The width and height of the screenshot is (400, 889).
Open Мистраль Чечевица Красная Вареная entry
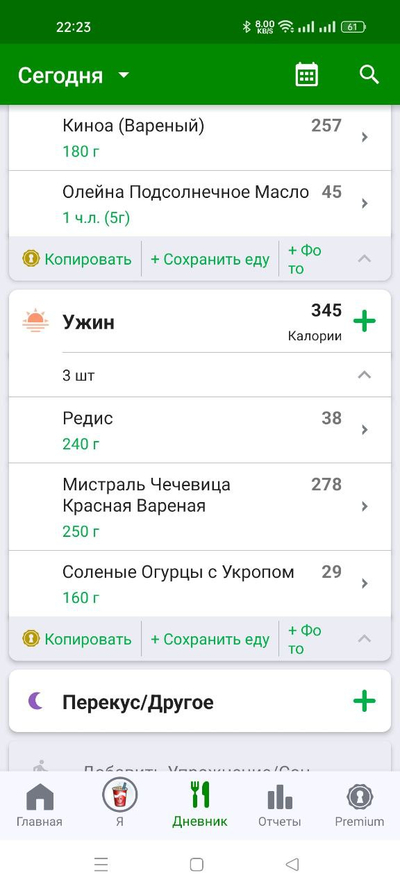(x=200, y=506)
